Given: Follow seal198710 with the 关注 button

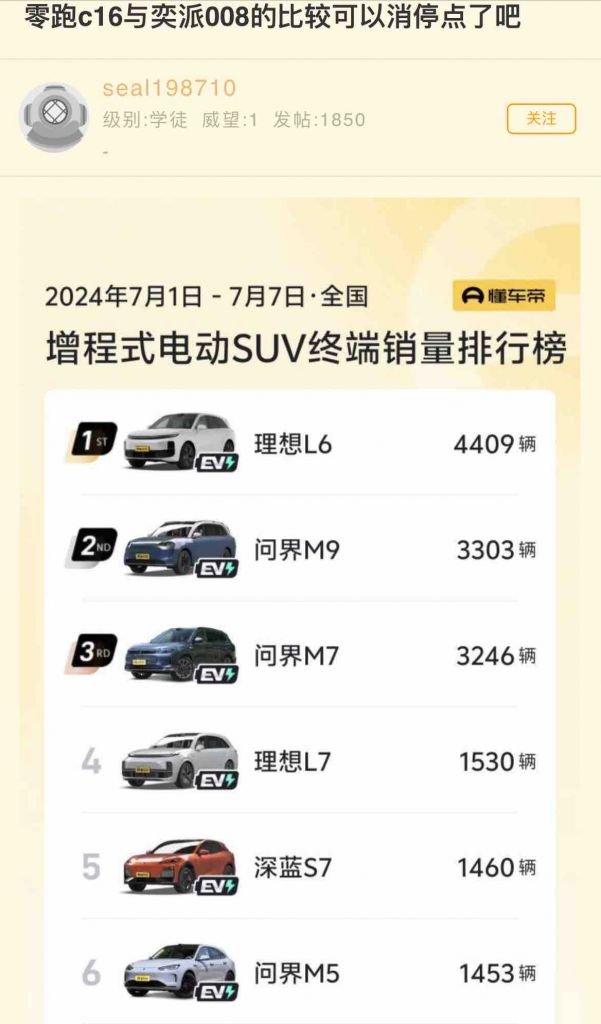Looking at the screenshot, I should 541,119.
